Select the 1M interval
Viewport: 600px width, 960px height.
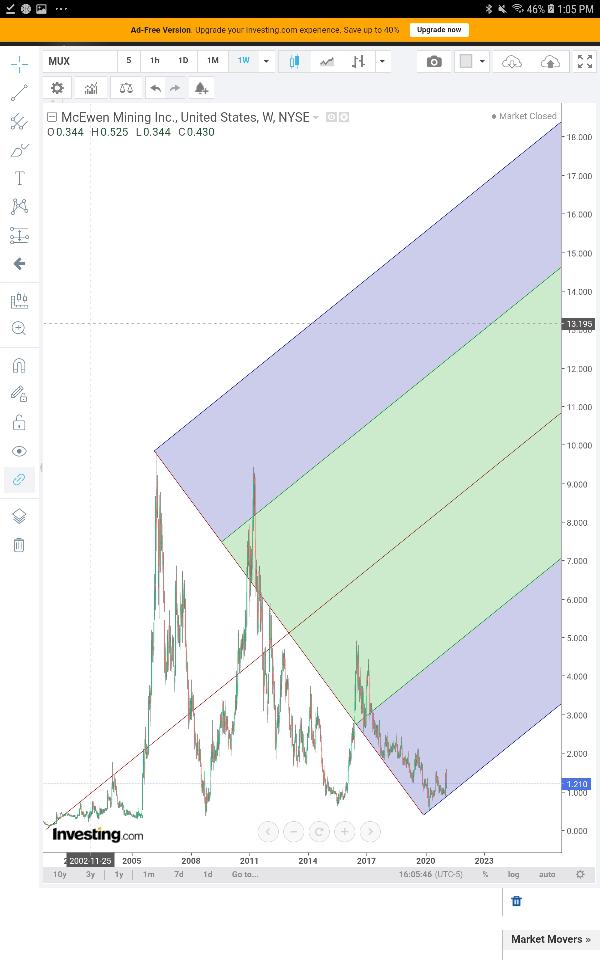pos(213,61)
